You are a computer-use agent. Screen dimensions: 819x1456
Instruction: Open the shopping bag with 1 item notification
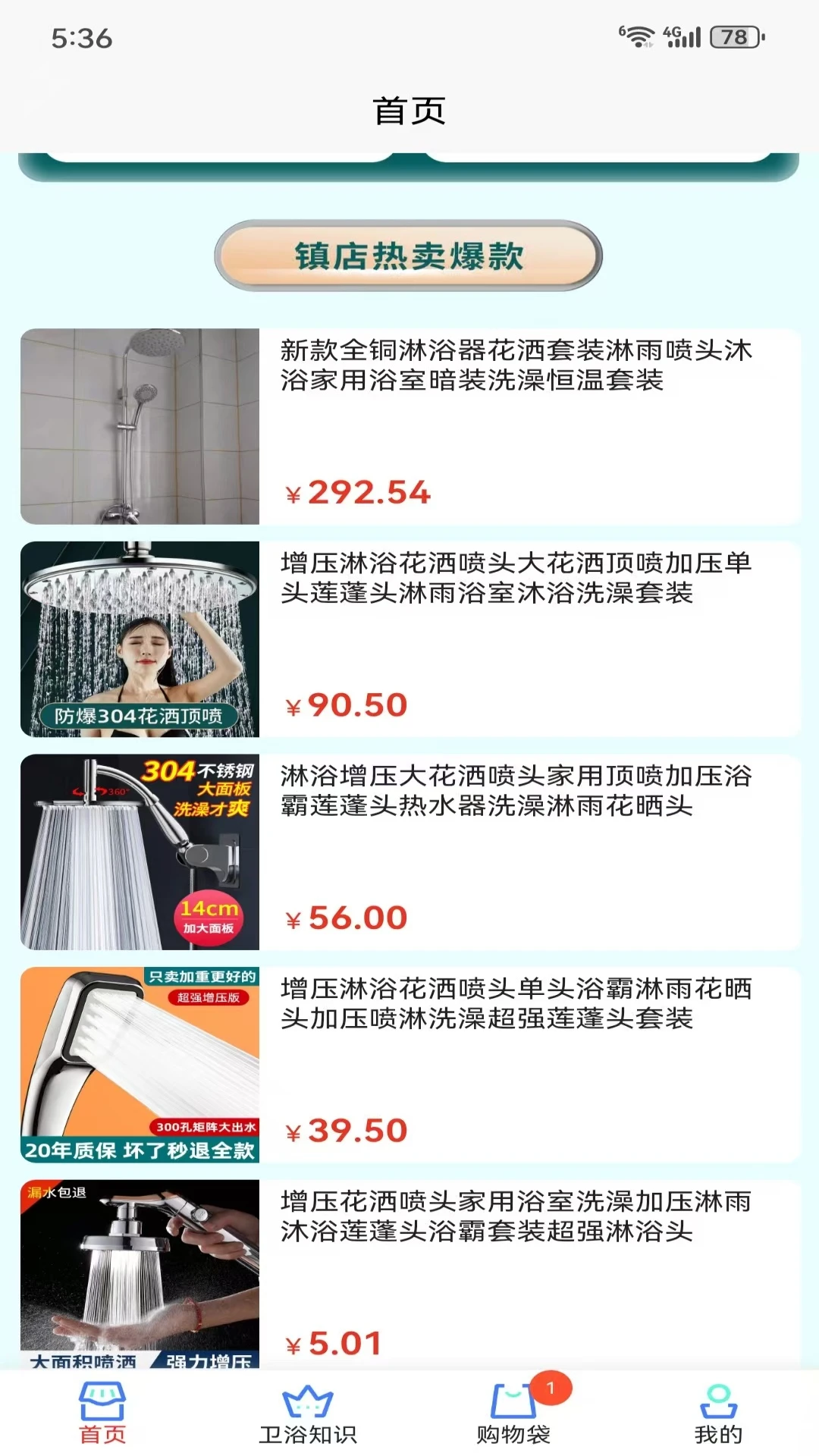click(512, 1412)
